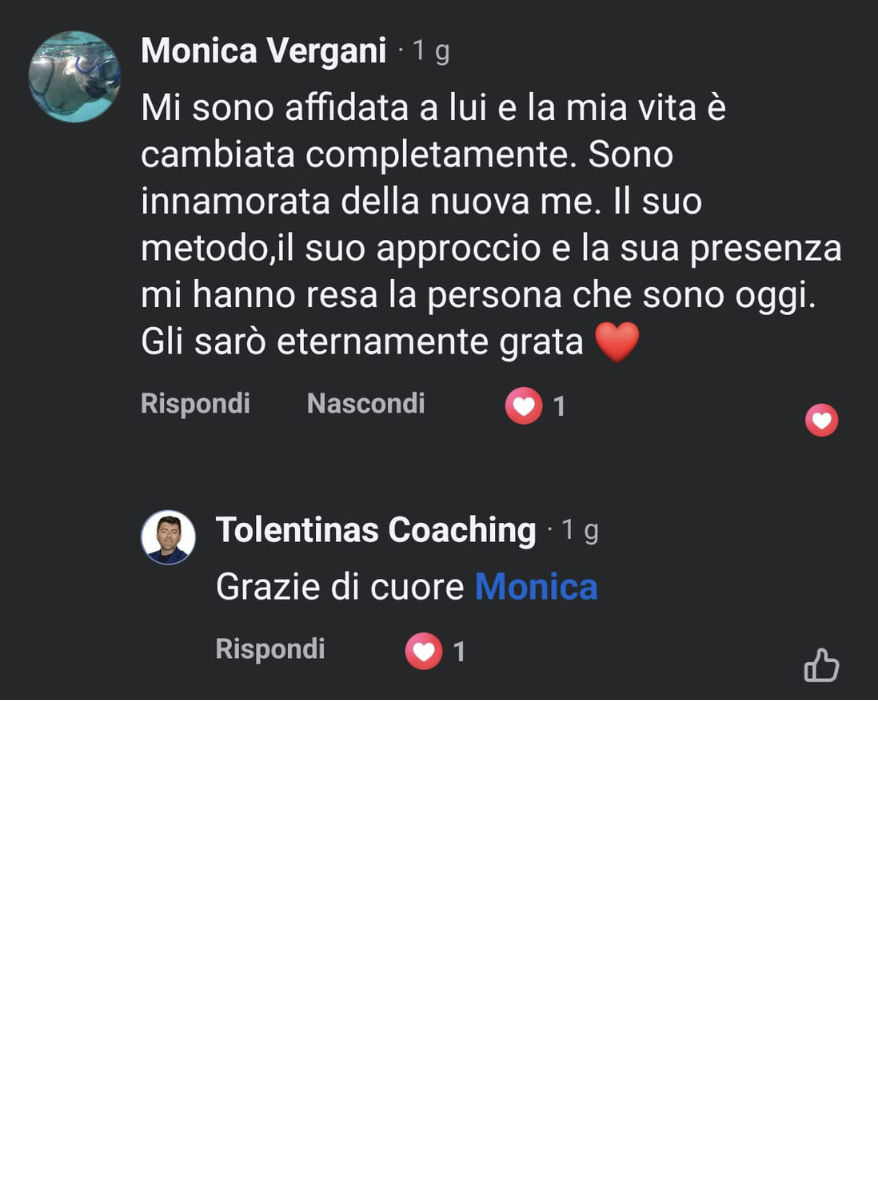Reply to Tolentinas Coaching's comment
The width and height of the screenshot is (878, 1186).
[270, 650]
